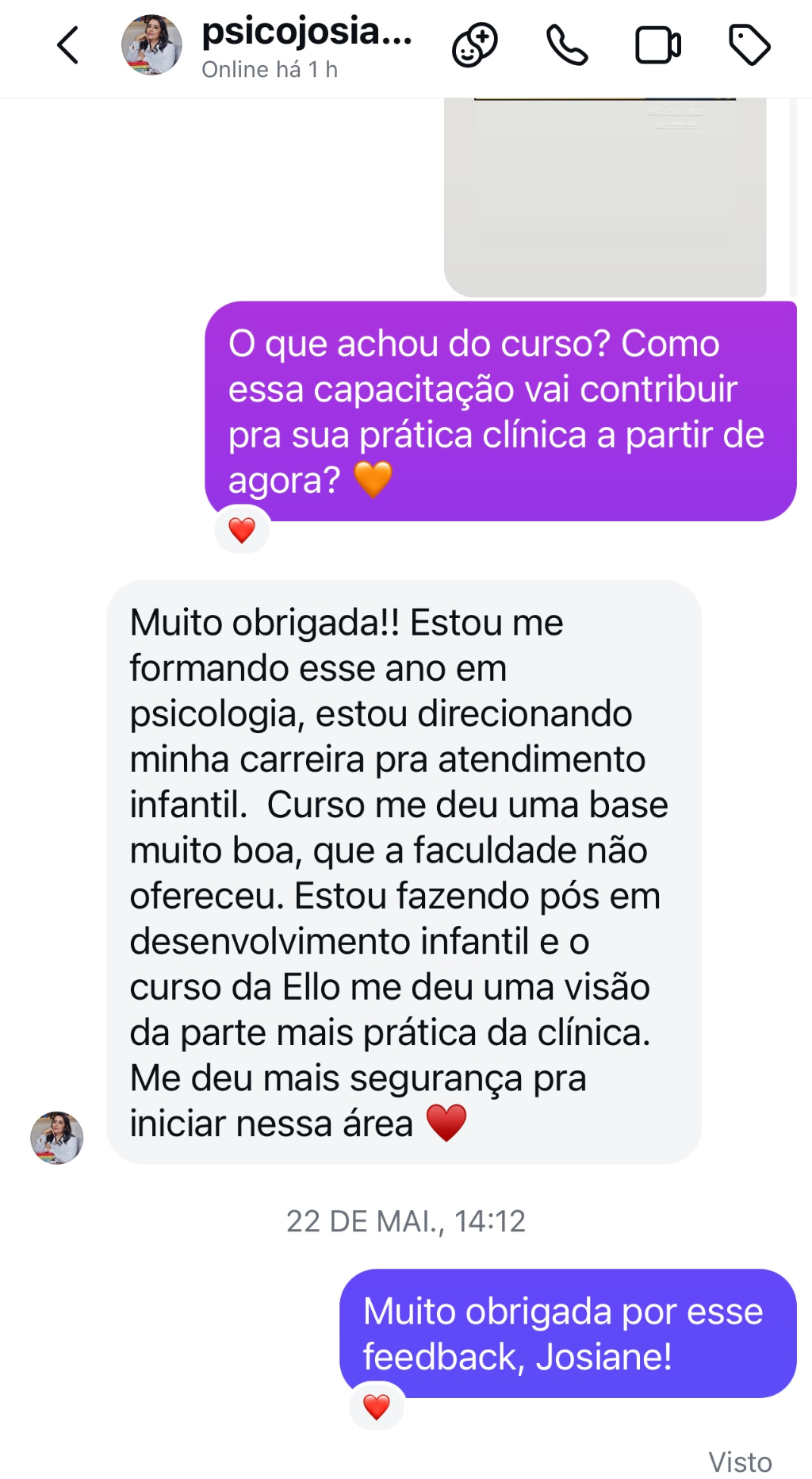Open profile picture beside received message

(x=57, y=1137)
